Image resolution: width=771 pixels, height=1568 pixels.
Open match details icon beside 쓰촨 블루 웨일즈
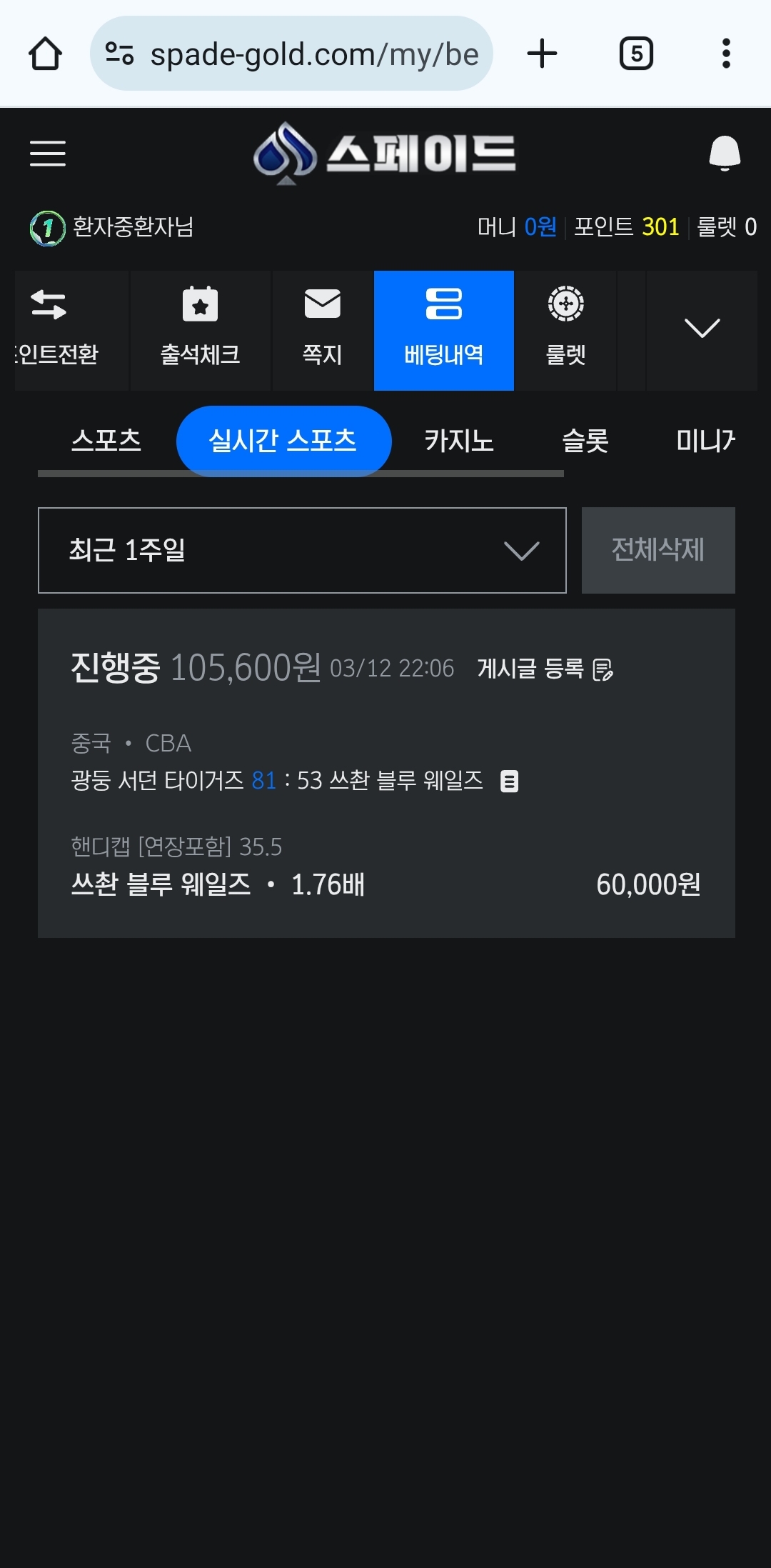pos(509,781)
